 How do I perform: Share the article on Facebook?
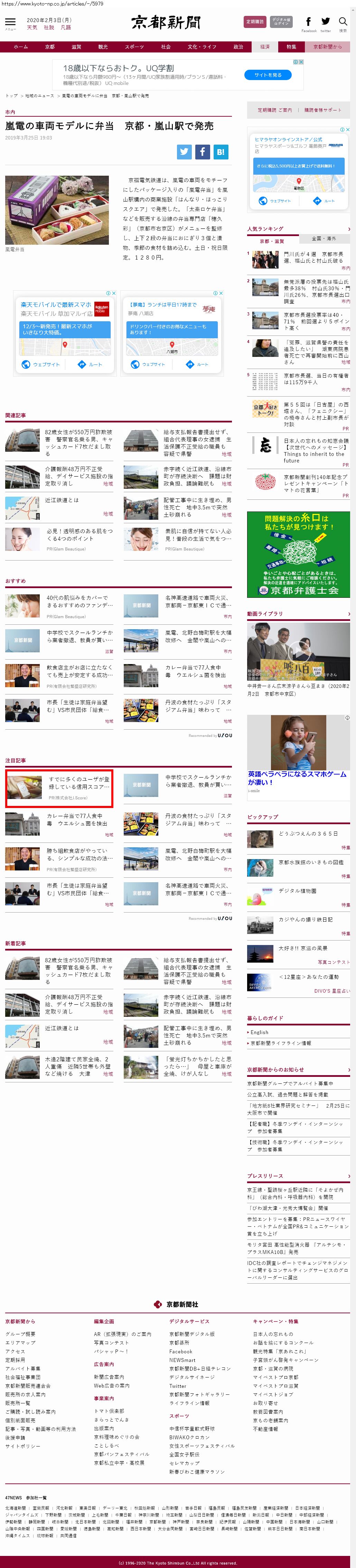(203, 152)
